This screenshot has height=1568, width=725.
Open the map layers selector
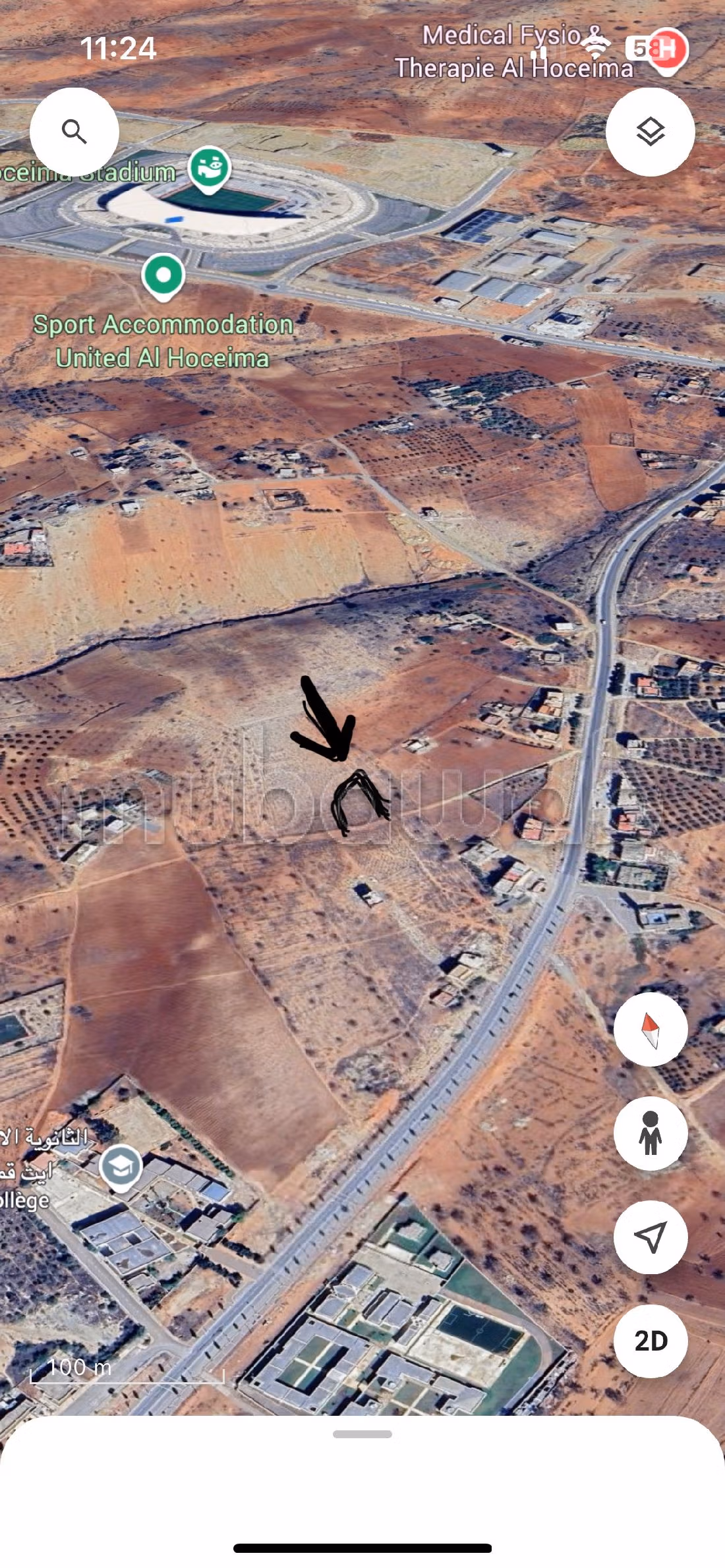(650, 132)
